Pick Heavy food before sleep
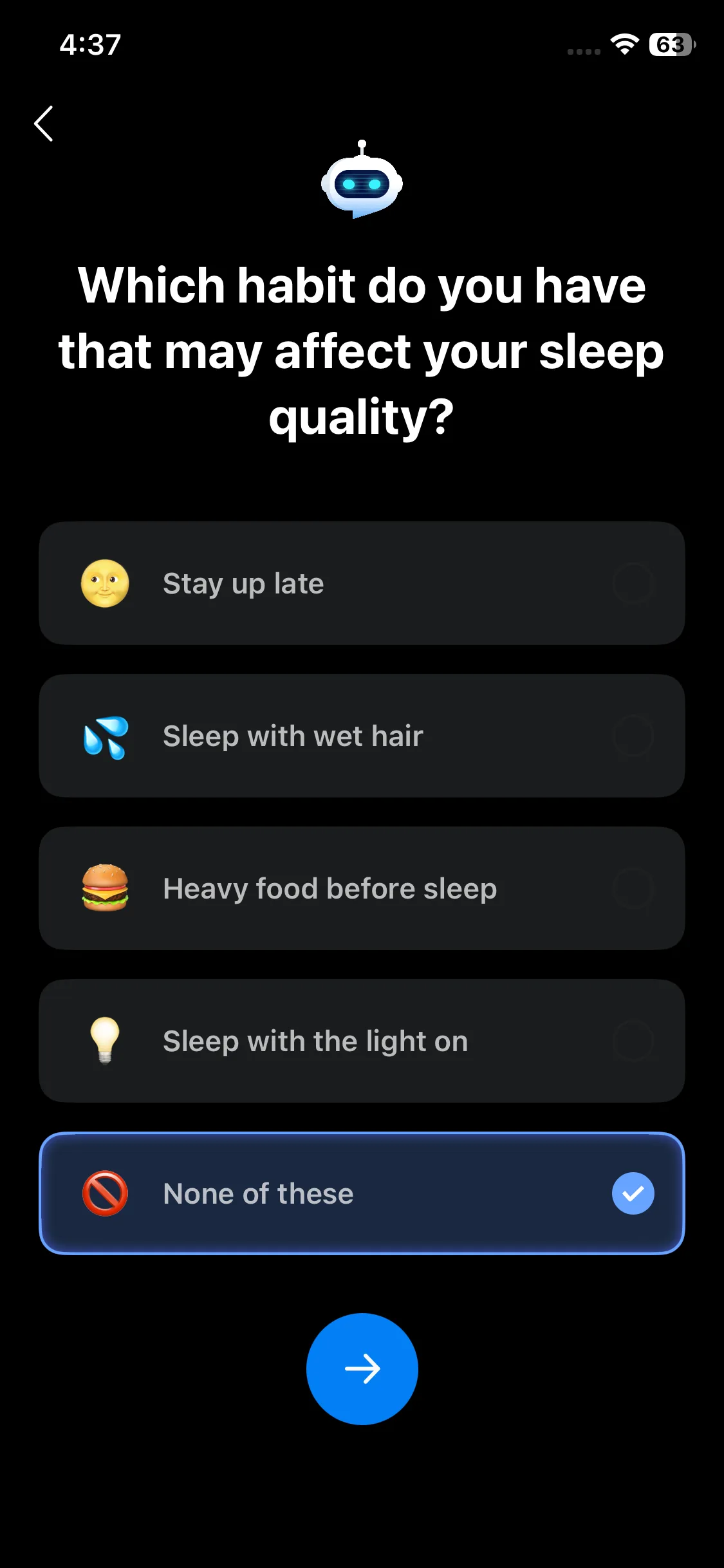 362,888
